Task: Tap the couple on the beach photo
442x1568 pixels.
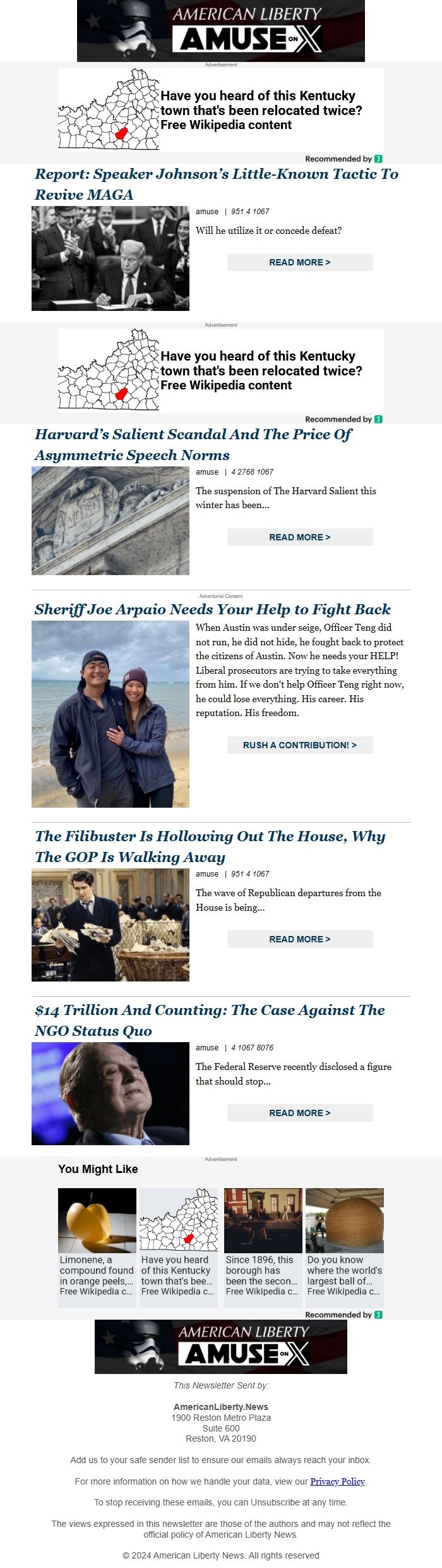Action: point(110,714)
